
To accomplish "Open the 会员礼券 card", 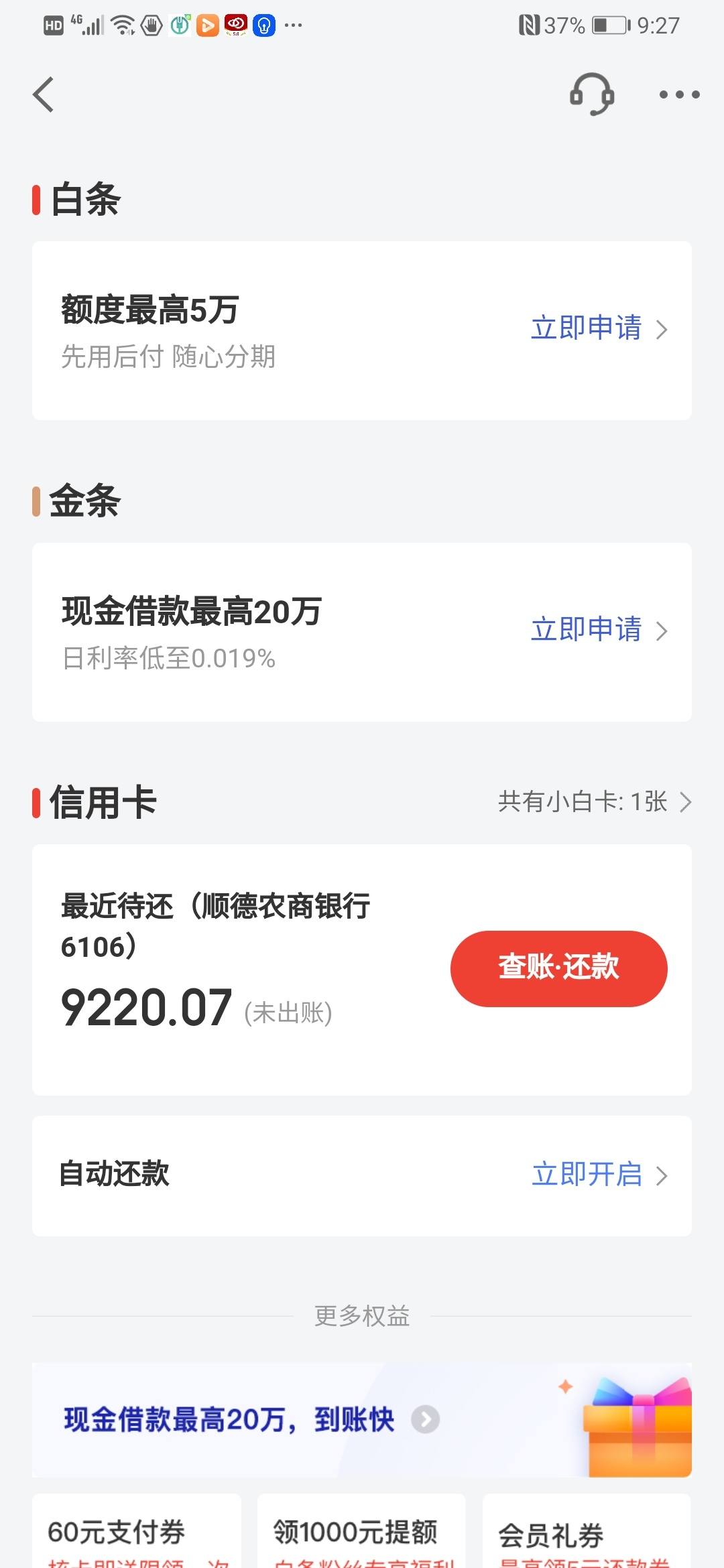I will tap(587, 1530).
